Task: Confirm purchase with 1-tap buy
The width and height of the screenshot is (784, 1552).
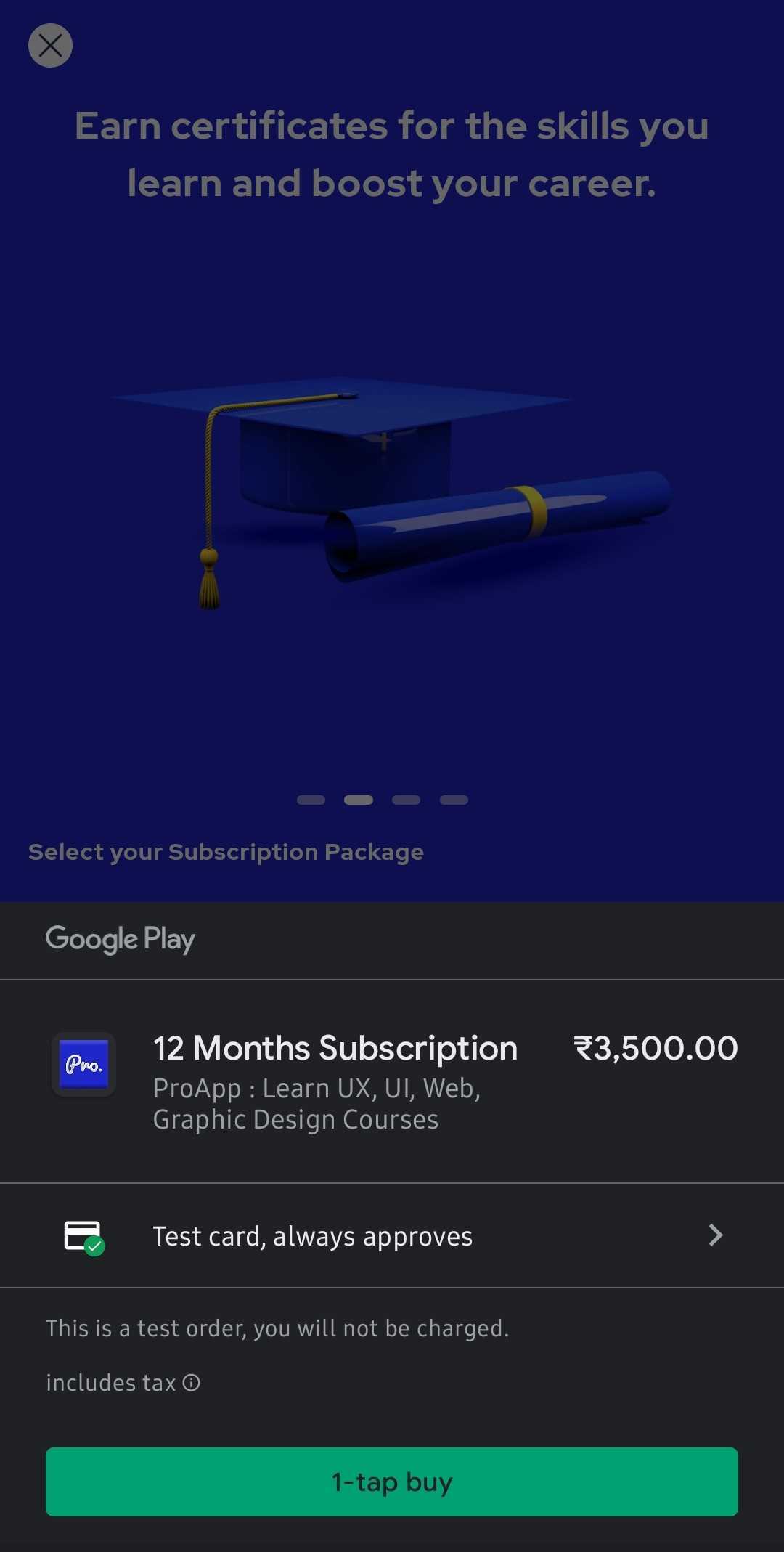Action: [x=392, y=1482]
